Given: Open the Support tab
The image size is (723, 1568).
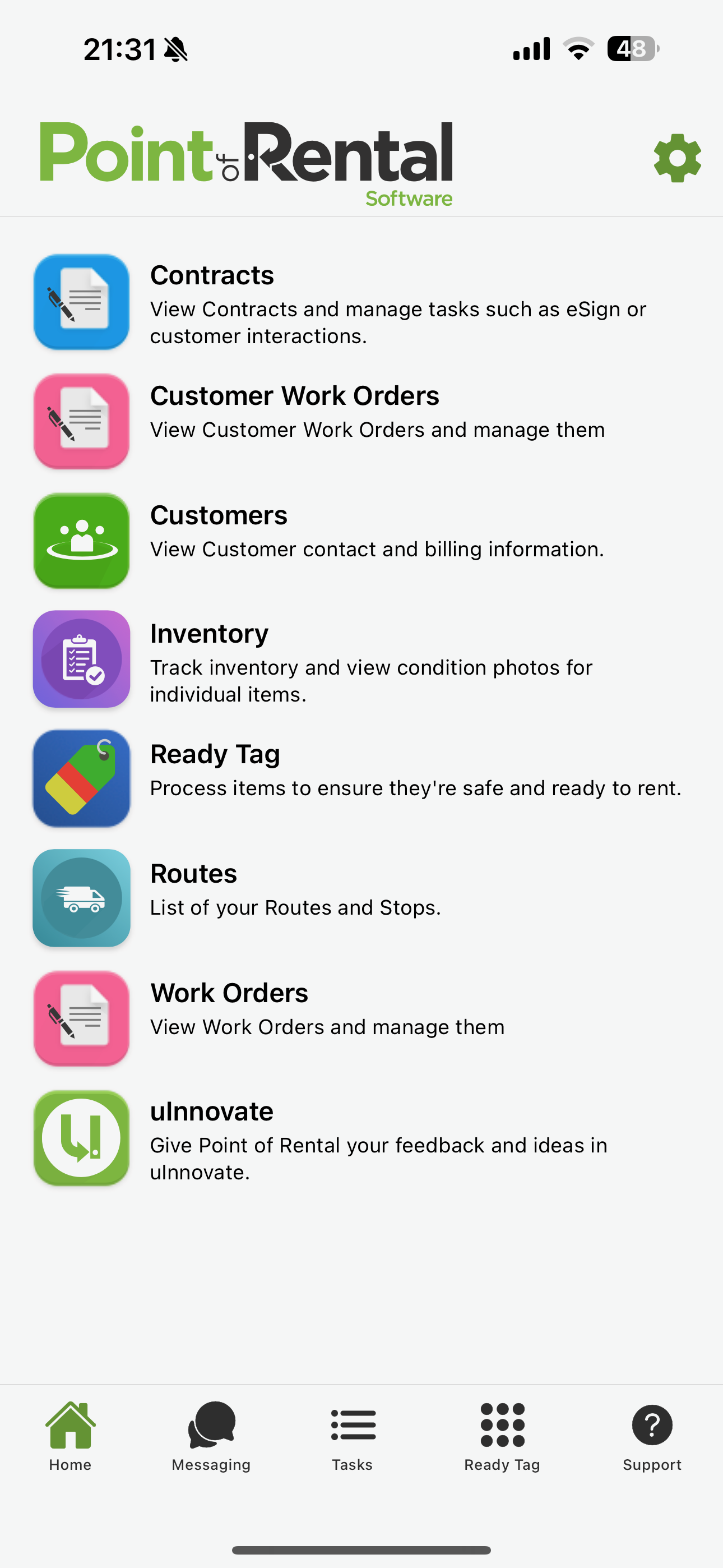Looking at the screenshot, I should (x=652, y=1437).
